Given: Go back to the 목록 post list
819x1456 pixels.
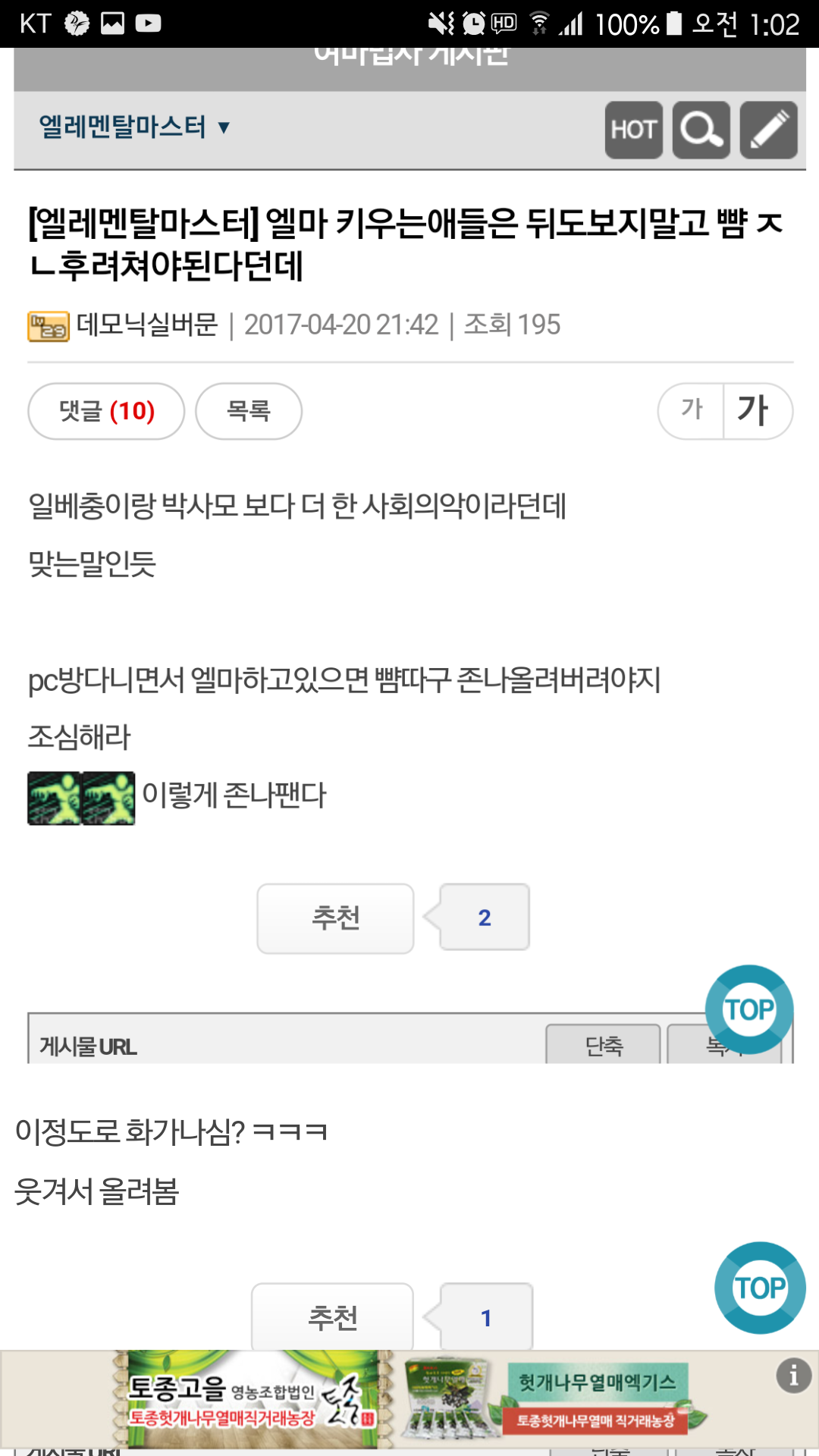Looking at the screenshot, I should point(249,411).
